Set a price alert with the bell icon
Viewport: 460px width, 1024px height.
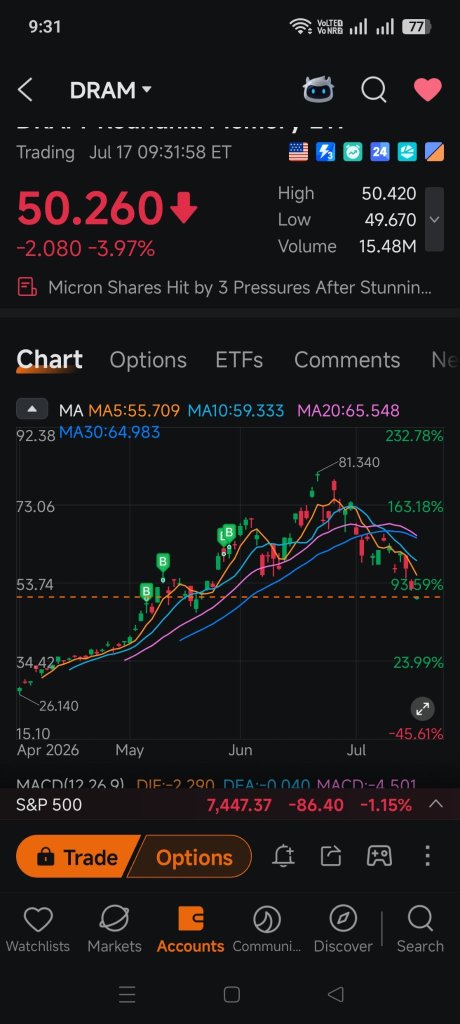pos(284,856)
